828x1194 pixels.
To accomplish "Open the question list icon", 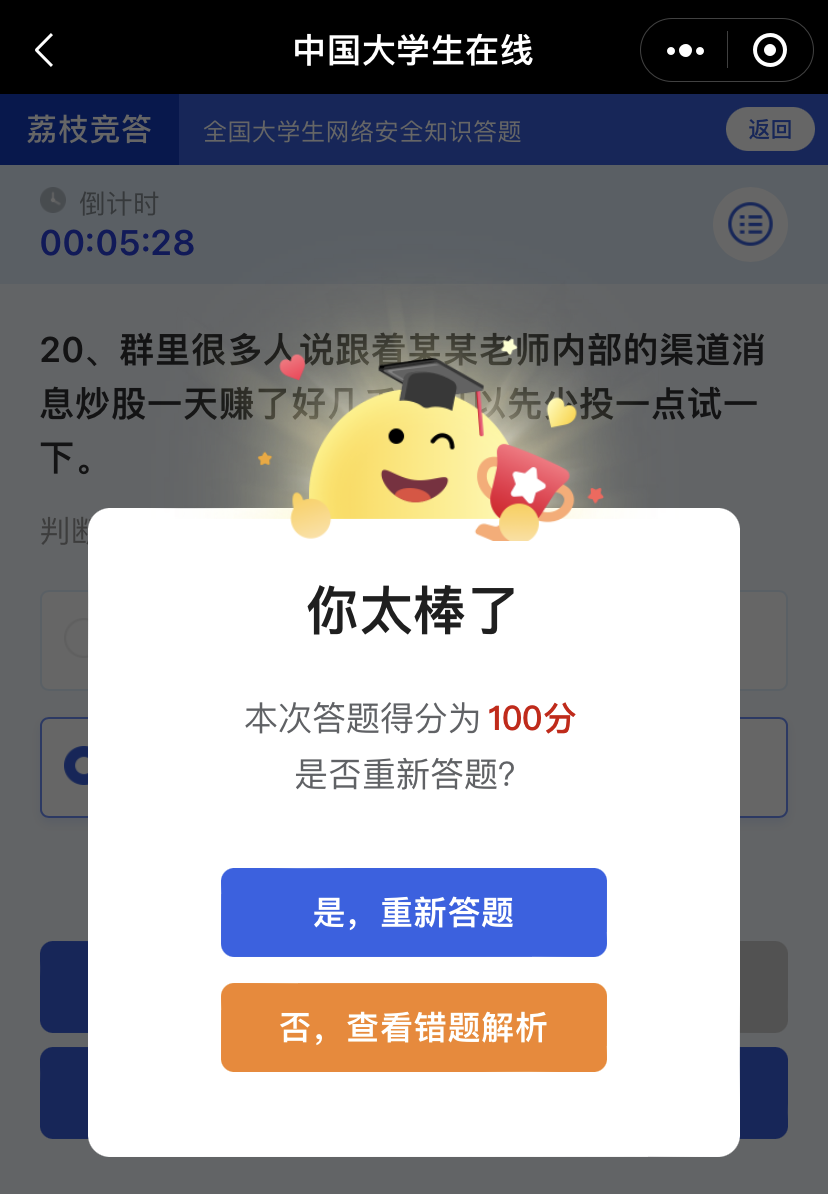I will point(750,224).
